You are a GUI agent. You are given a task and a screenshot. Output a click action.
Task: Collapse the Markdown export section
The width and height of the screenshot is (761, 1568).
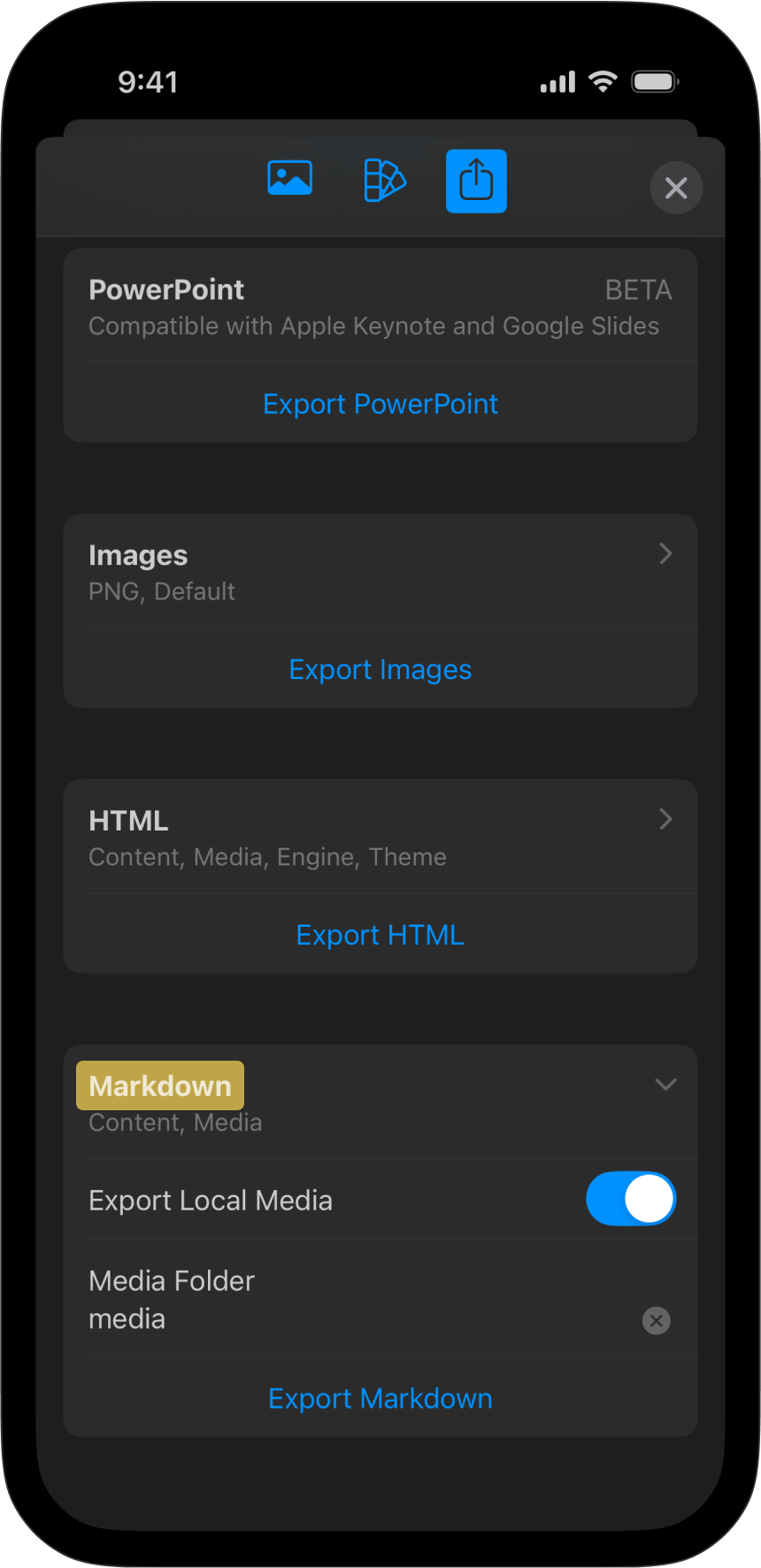[x=665, y=1084]
